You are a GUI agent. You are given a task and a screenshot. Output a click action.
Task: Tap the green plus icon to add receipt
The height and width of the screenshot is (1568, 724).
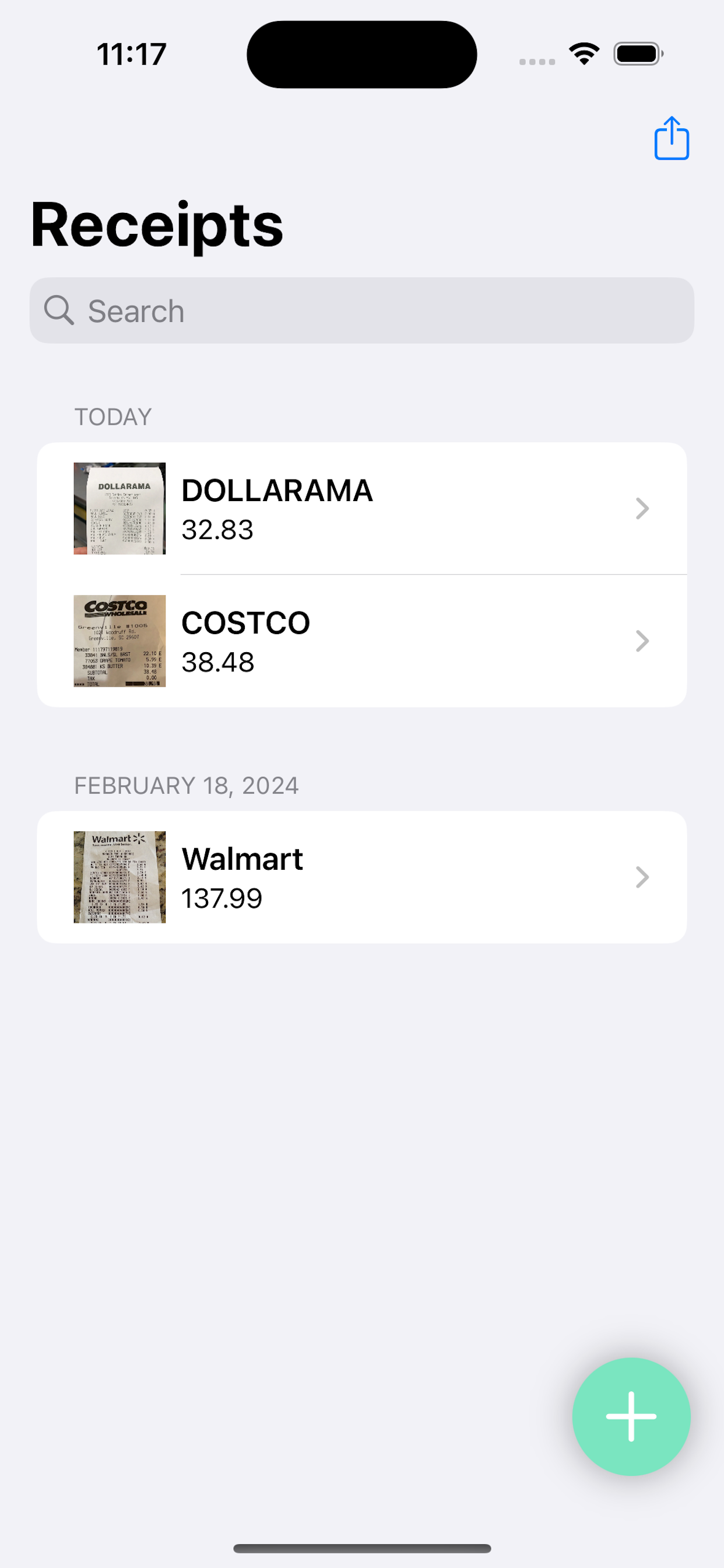tap(631, 1416)
